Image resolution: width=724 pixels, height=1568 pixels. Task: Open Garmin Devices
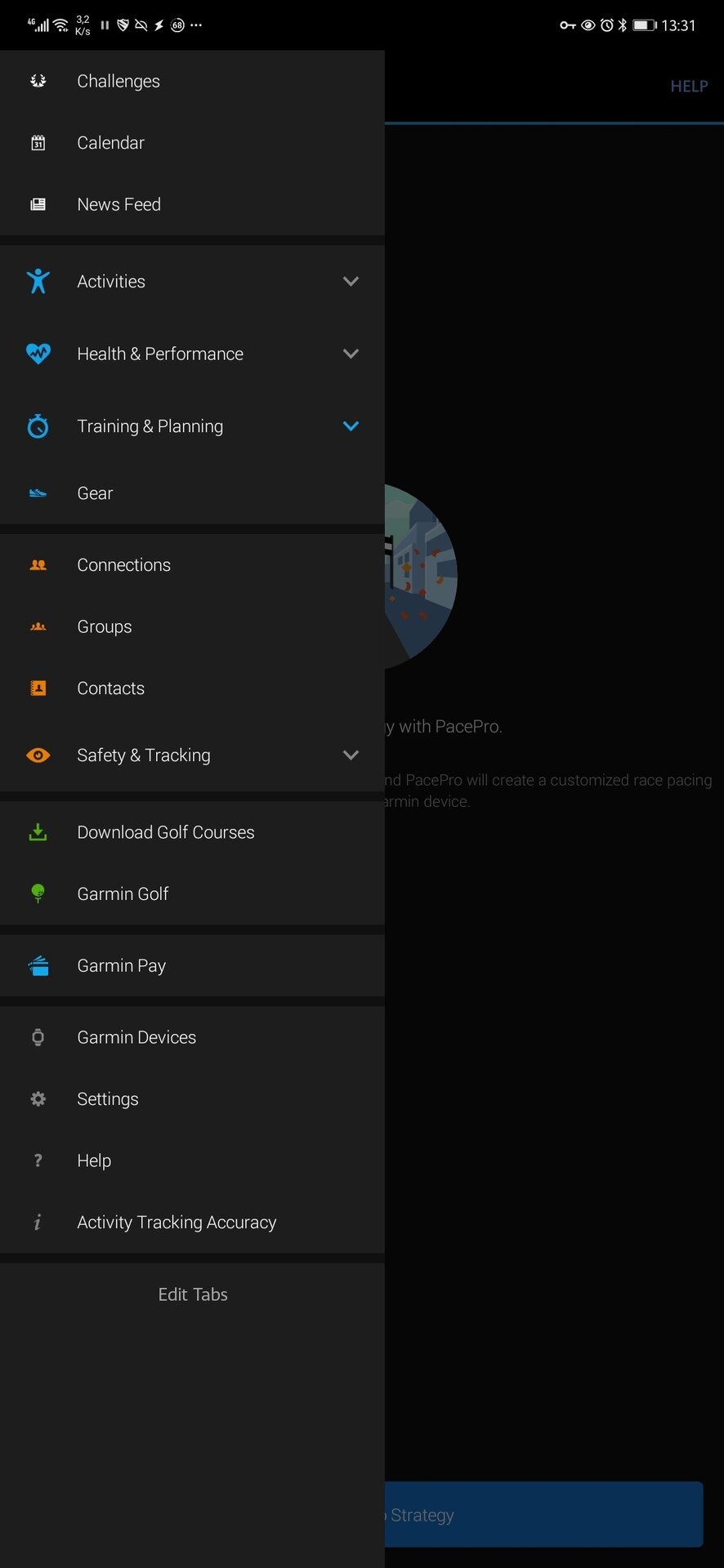click(x=192, y=1037)
